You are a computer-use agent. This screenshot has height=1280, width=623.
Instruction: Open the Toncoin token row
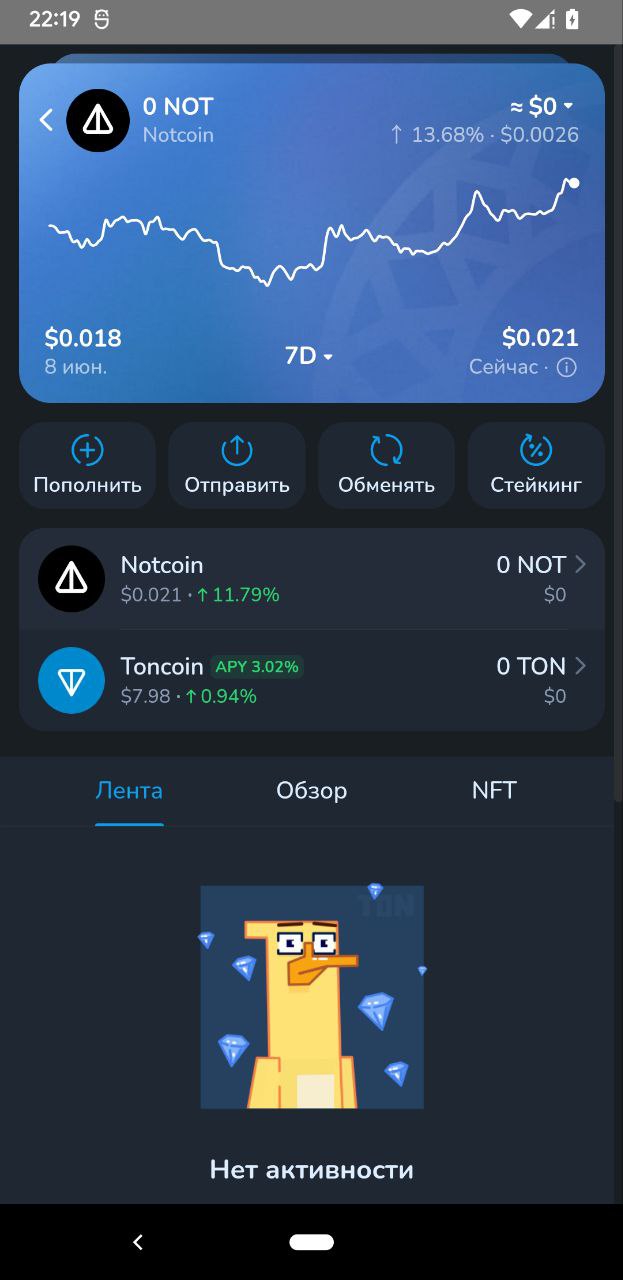pos(311,680)
